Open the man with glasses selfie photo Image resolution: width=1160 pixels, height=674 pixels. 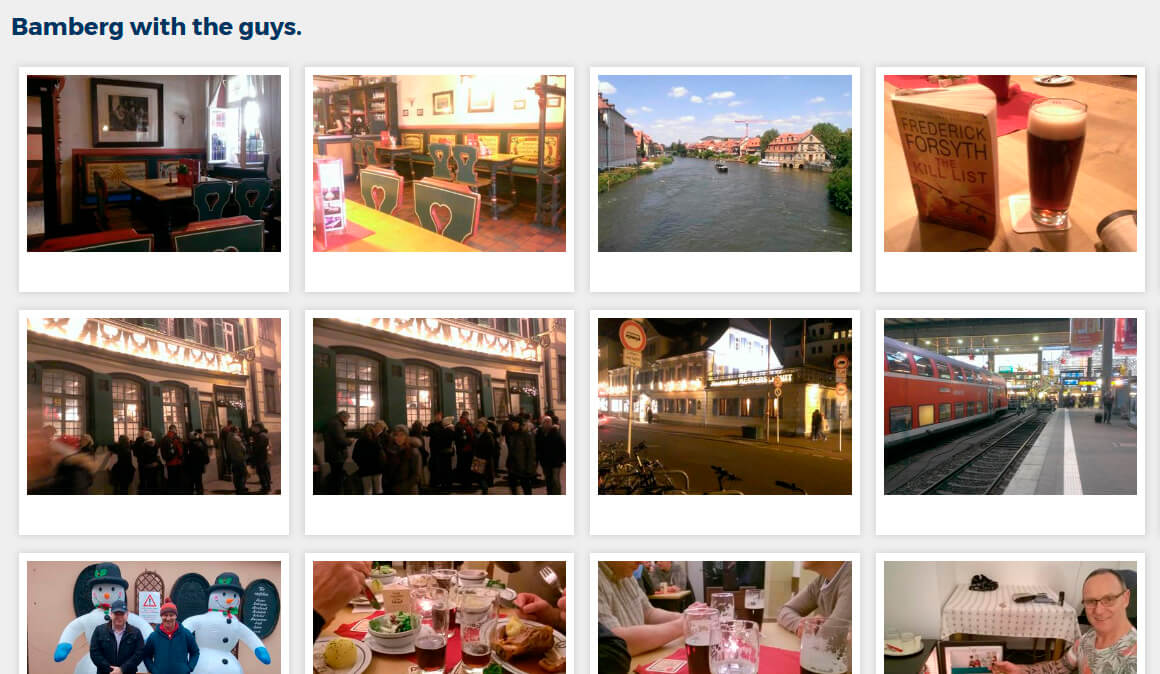pos(1010,617)
